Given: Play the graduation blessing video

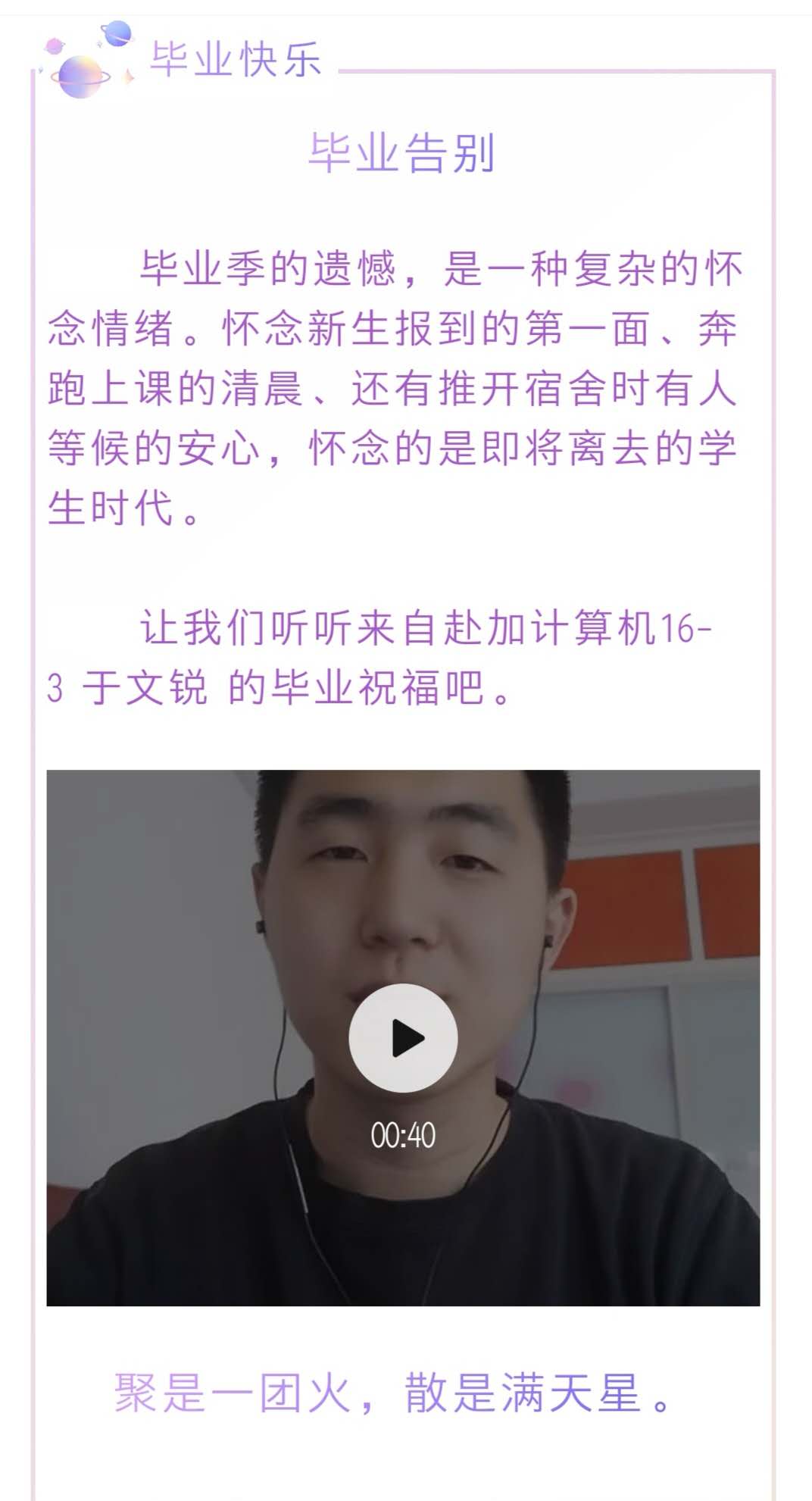Looking at the screenshot, I should coord(403,1038).
